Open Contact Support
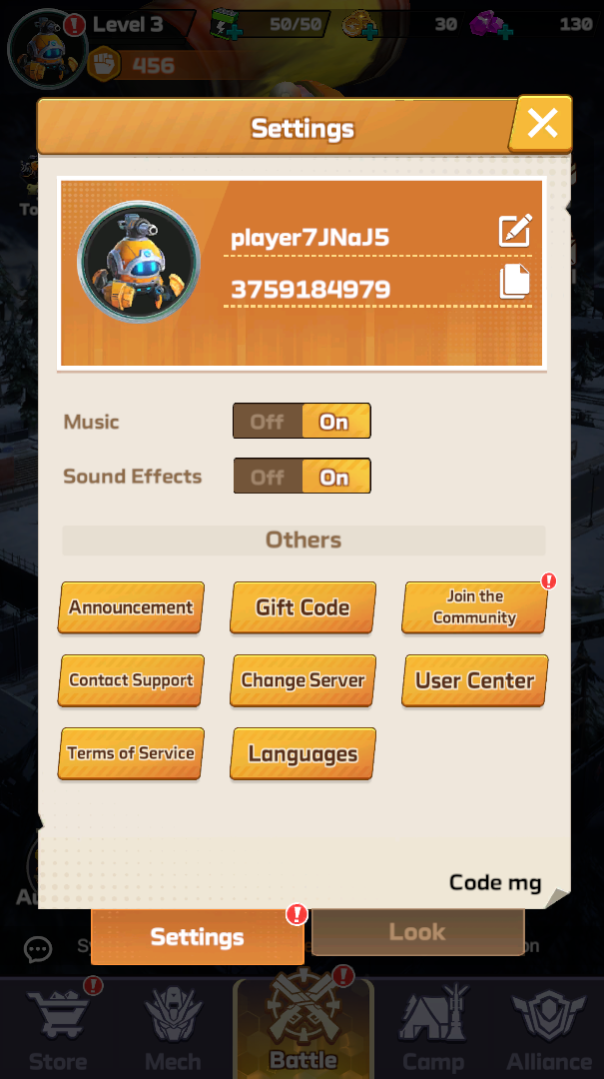Screen dimensions: 604x1079 pos(131,680)
